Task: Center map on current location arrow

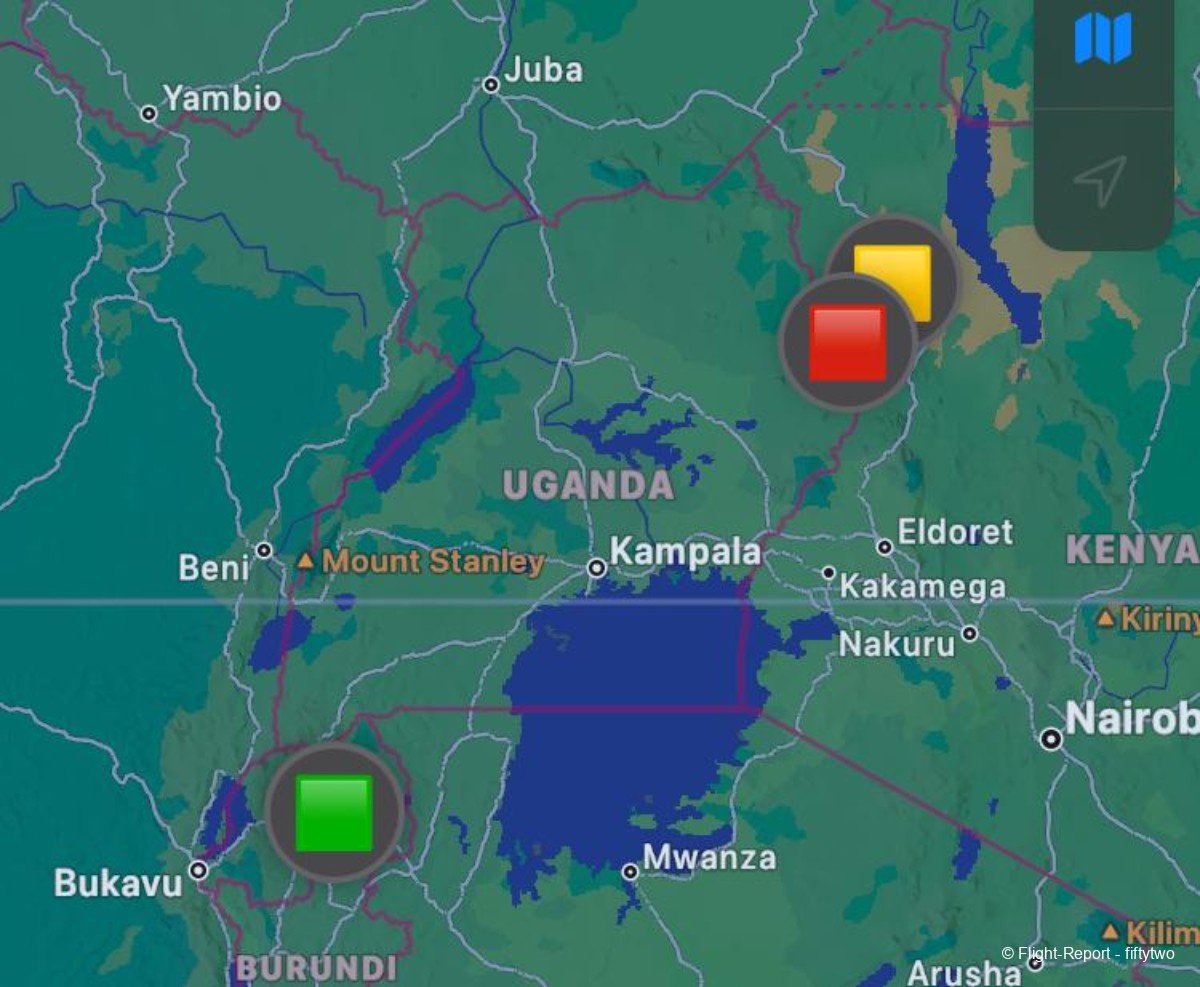Action: tap(1100, 181)
